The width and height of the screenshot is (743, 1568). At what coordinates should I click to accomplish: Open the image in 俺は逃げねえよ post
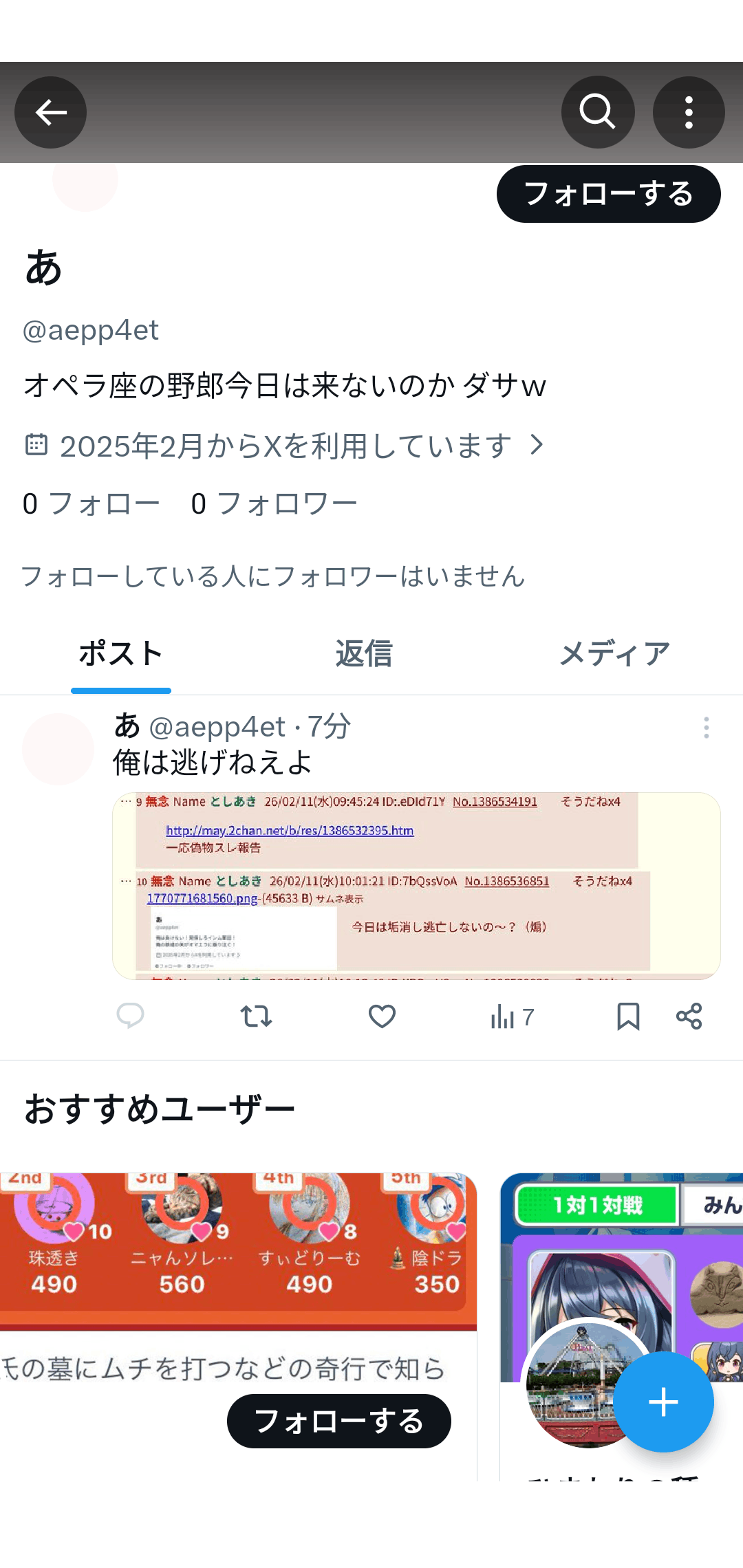(416, 886)
